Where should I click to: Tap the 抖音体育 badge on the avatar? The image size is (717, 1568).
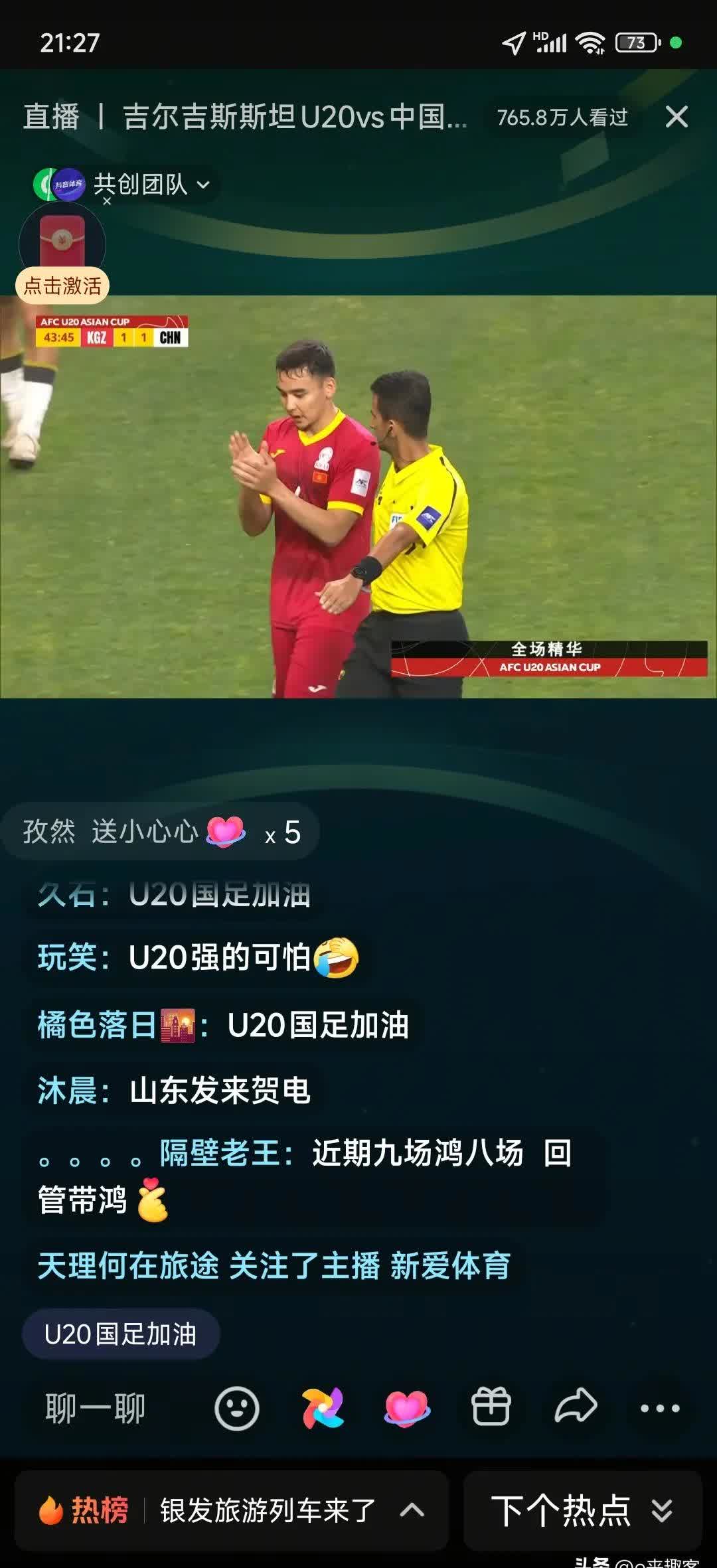68,184
